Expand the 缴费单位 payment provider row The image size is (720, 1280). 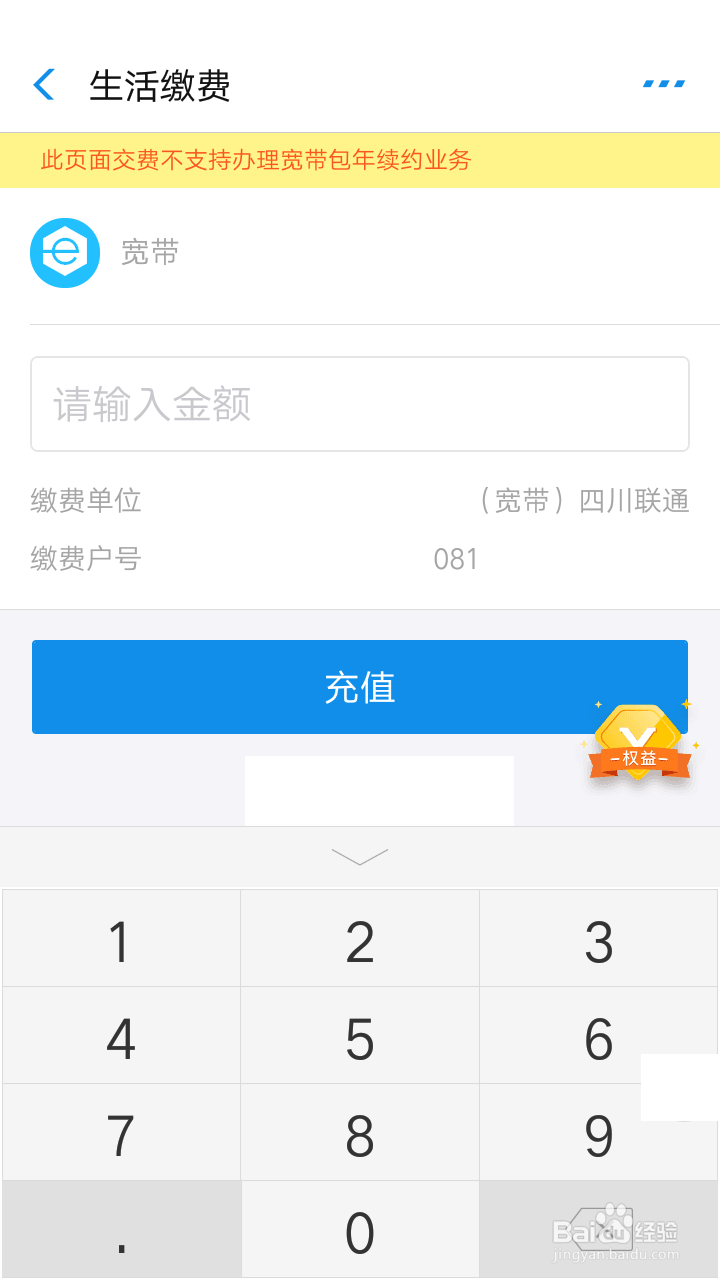click(360, 501)
